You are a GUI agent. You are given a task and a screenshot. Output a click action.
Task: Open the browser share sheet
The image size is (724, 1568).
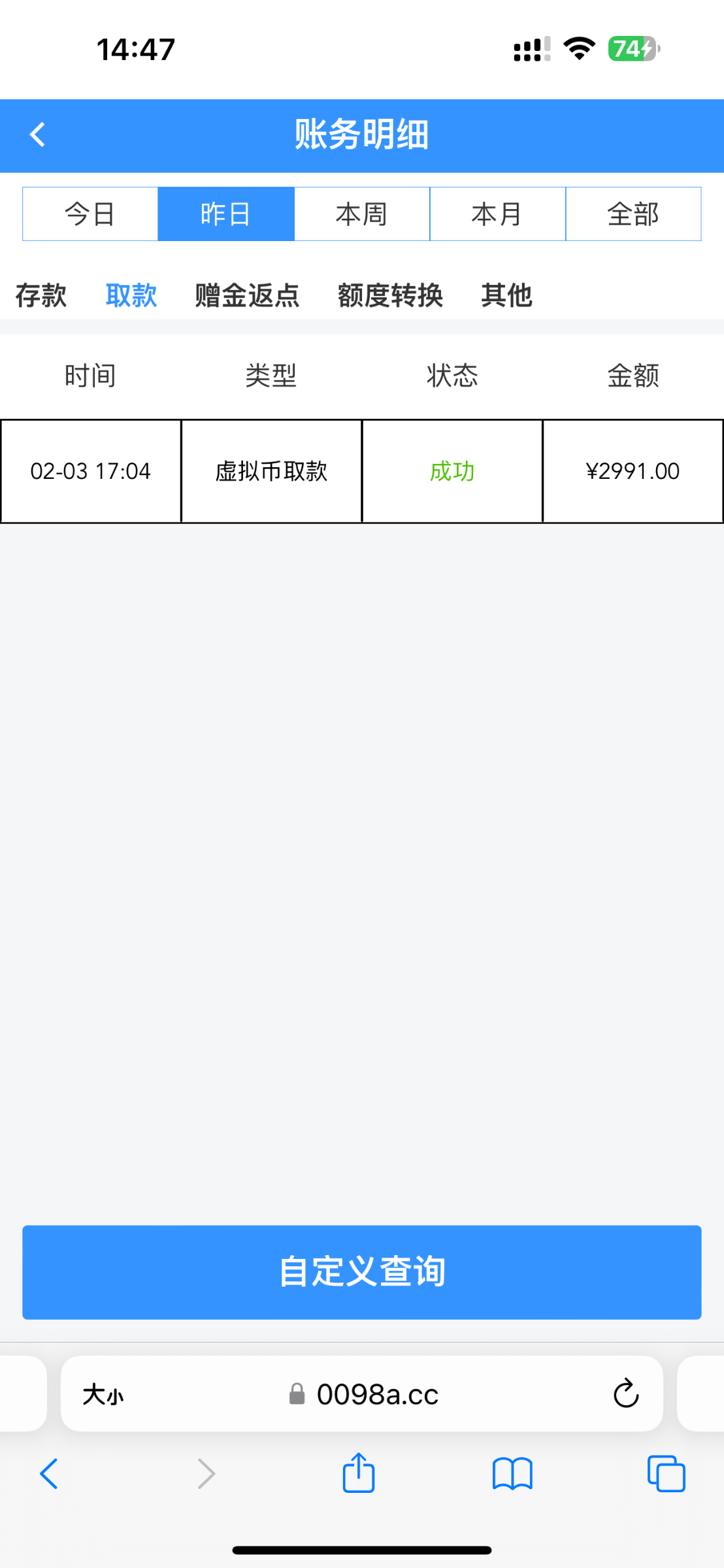[x=359, y=1473]
